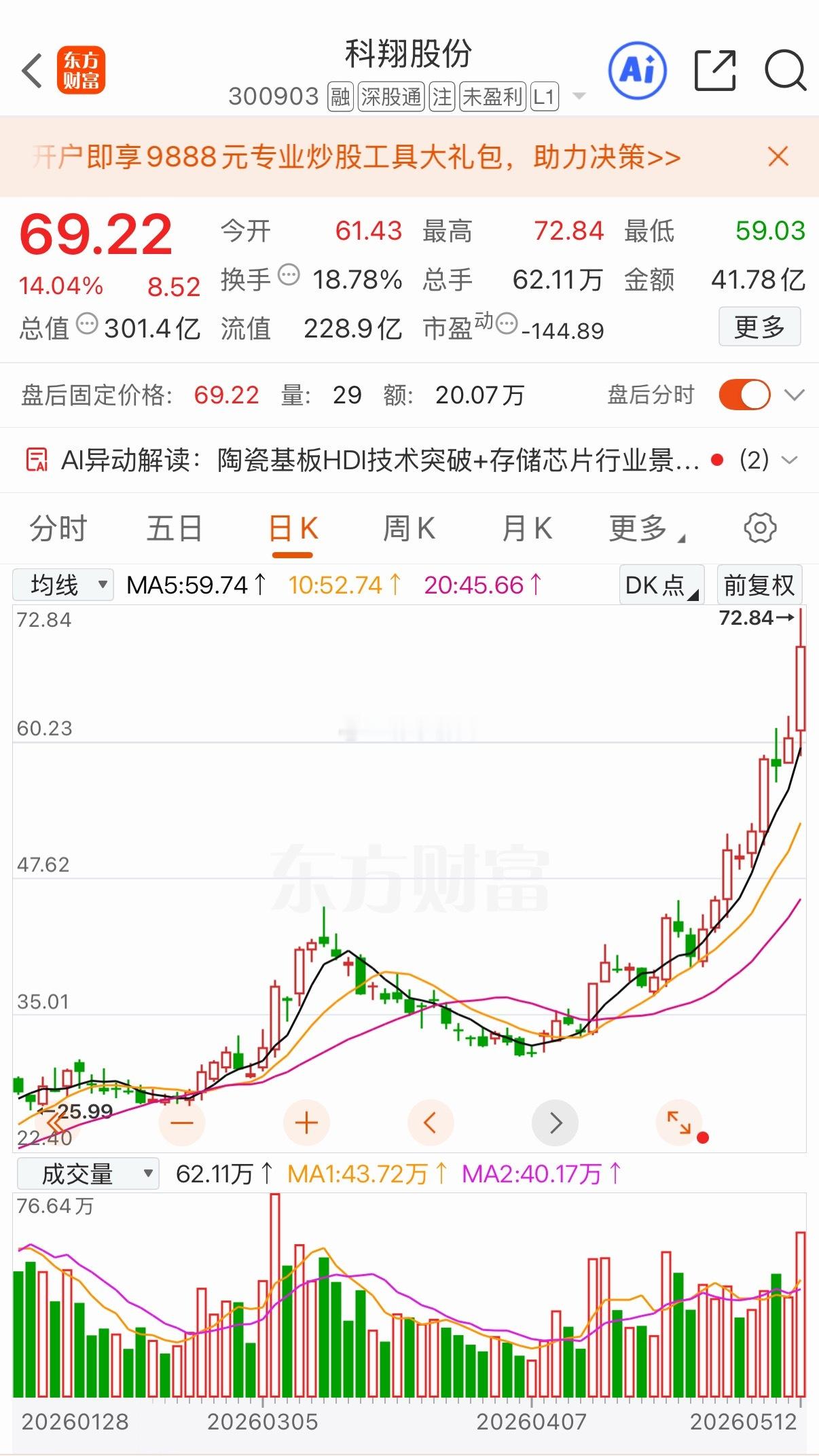
Task: Go back using the top-left arrow
Action: (x=33, y=70)
